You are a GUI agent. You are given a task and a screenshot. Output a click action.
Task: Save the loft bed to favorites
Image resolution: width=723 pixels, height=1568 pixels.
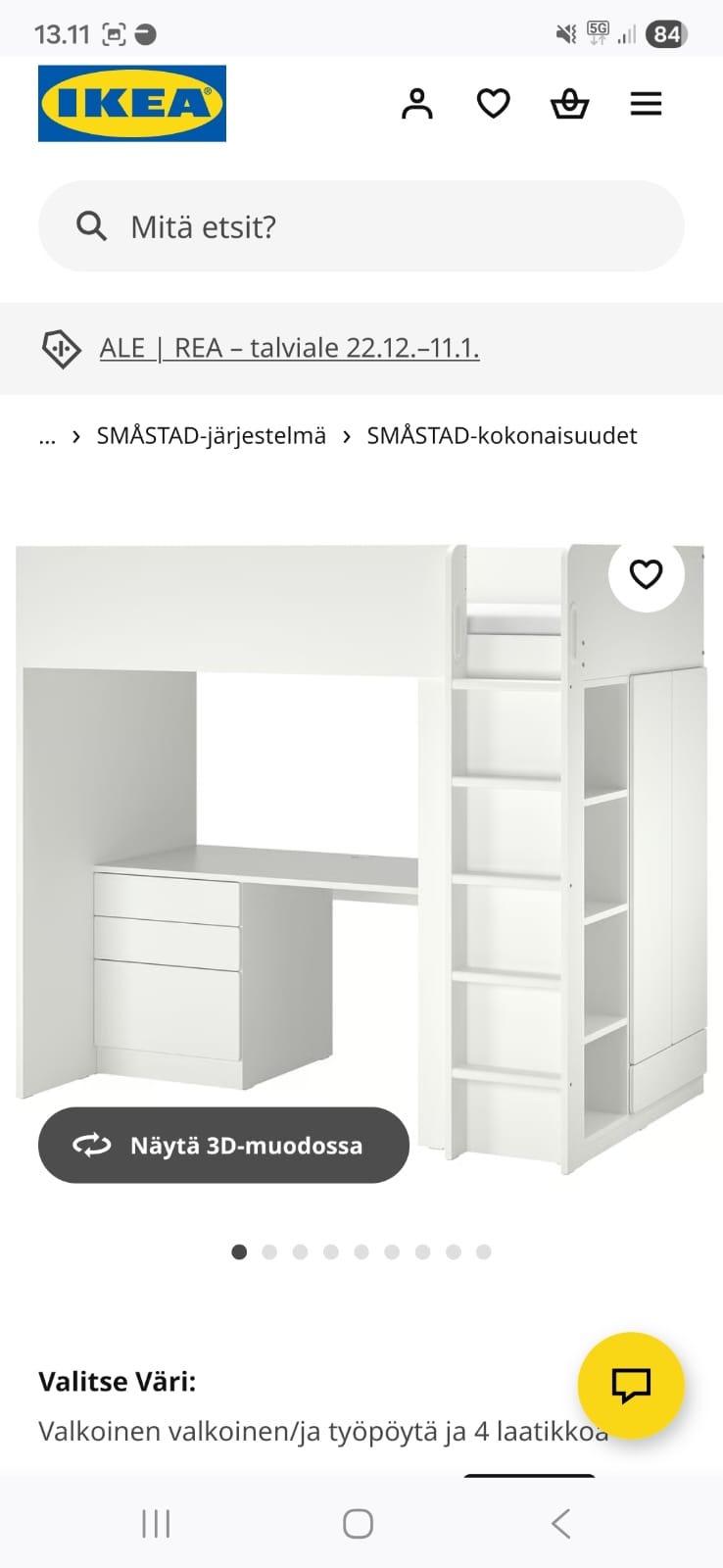(646, 574)
